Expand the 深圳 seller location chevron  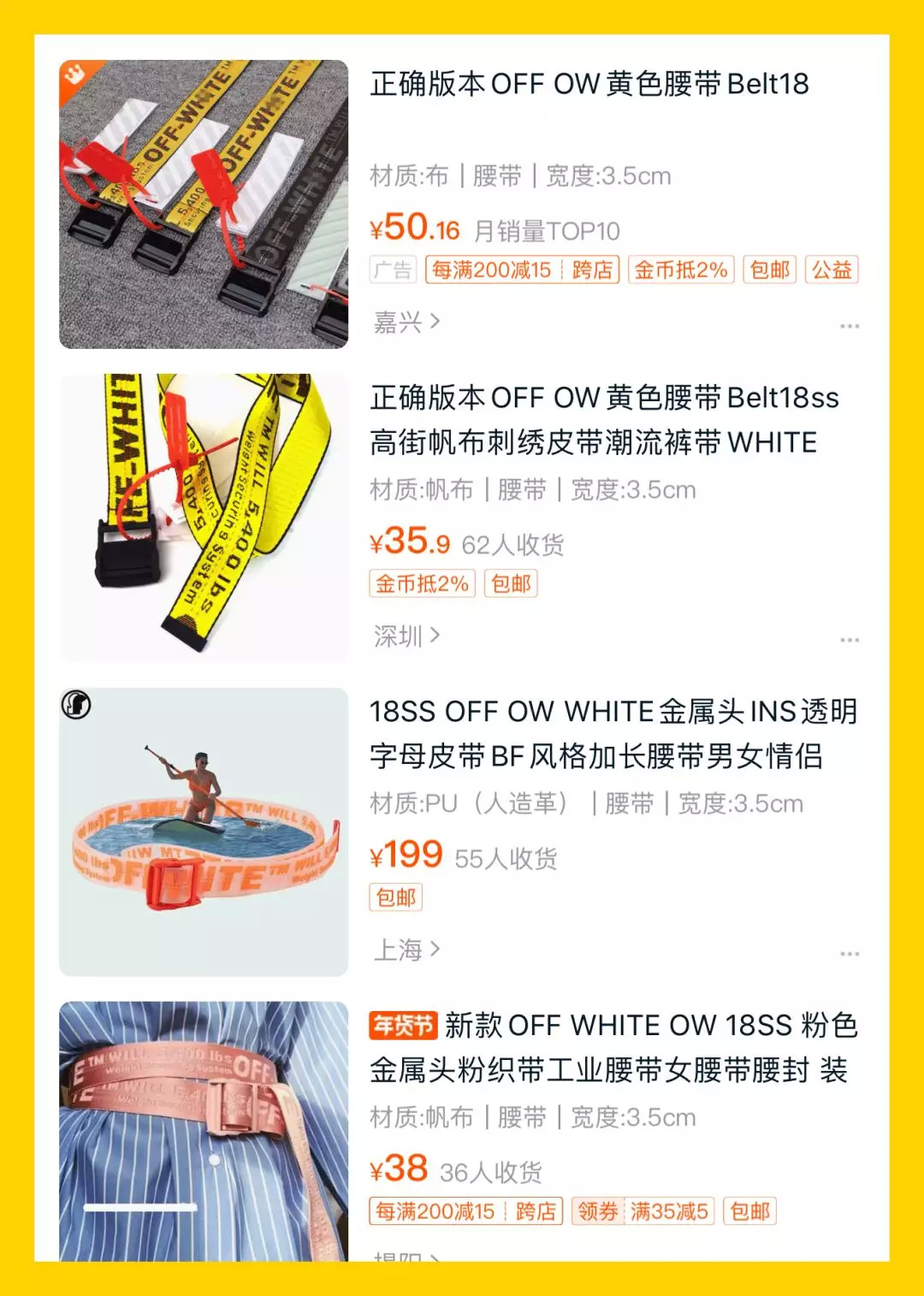pyautogui.click(x=435, y=637)
